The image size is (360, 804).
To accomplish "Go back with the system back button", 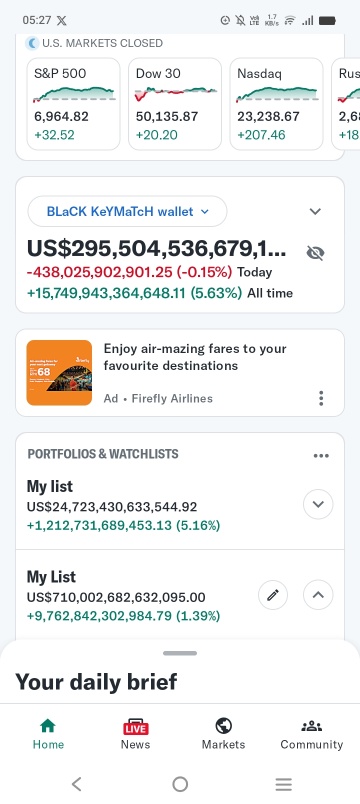I will [76, 783].
